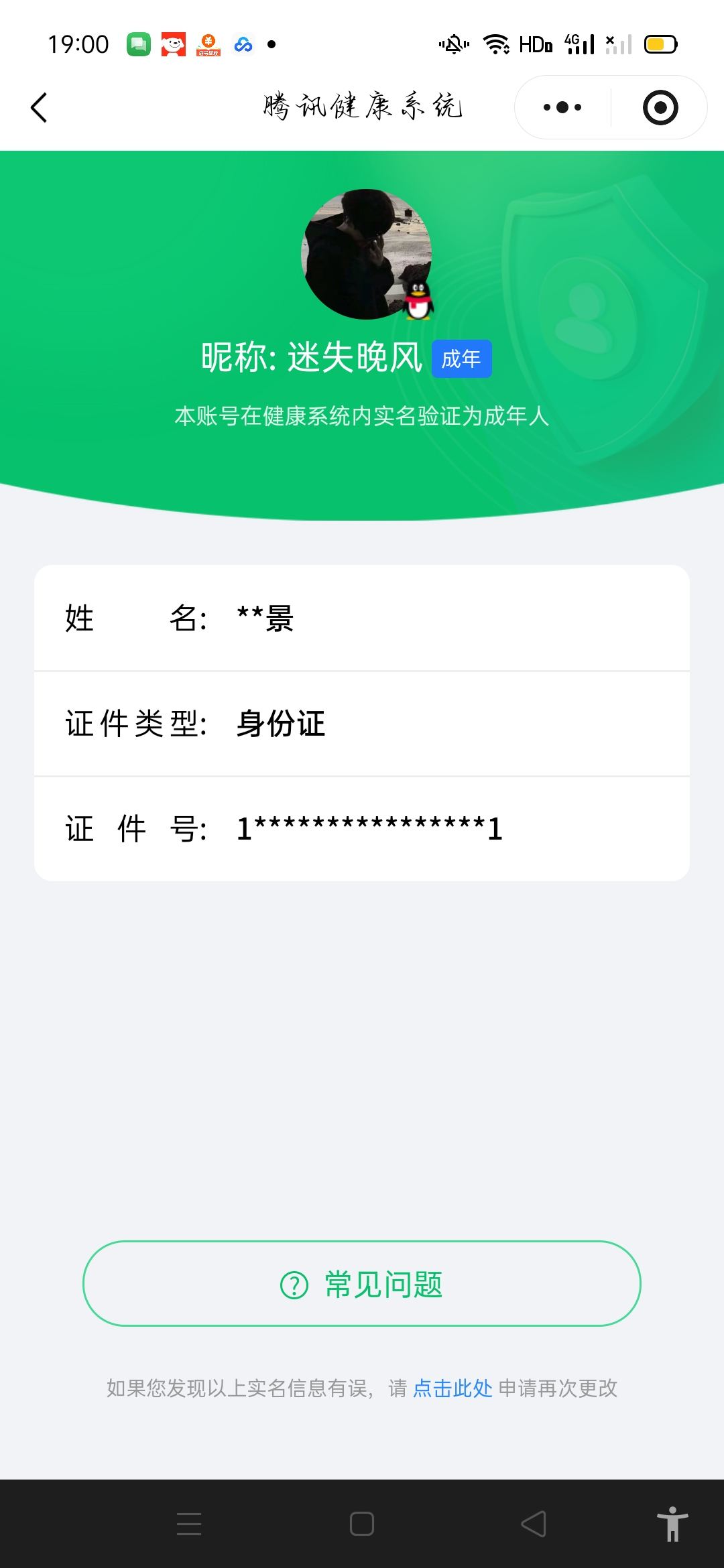This screenshot has height=1568, width=724.
Task: Click the circle close capsule icon
Action: click(660, 107)
